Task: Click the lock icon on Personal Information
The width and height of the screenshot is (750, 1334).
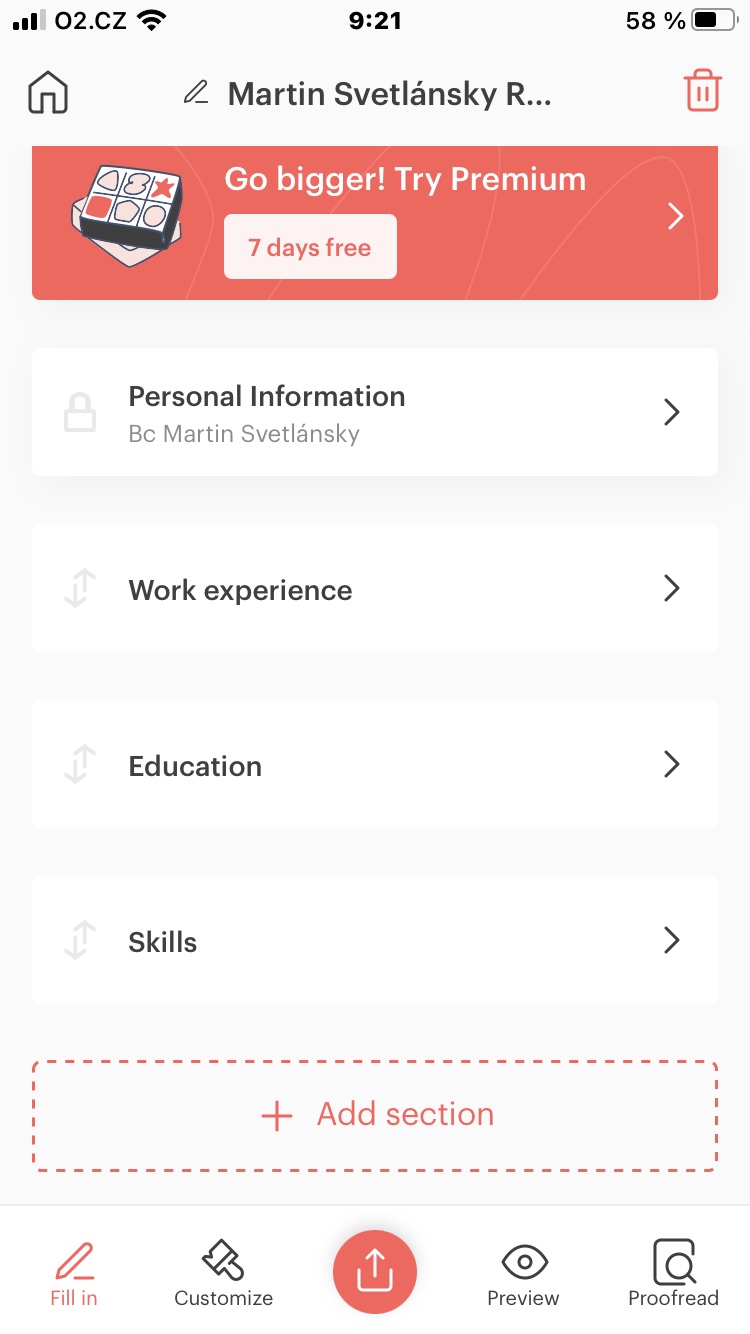Action: point(80,411)
